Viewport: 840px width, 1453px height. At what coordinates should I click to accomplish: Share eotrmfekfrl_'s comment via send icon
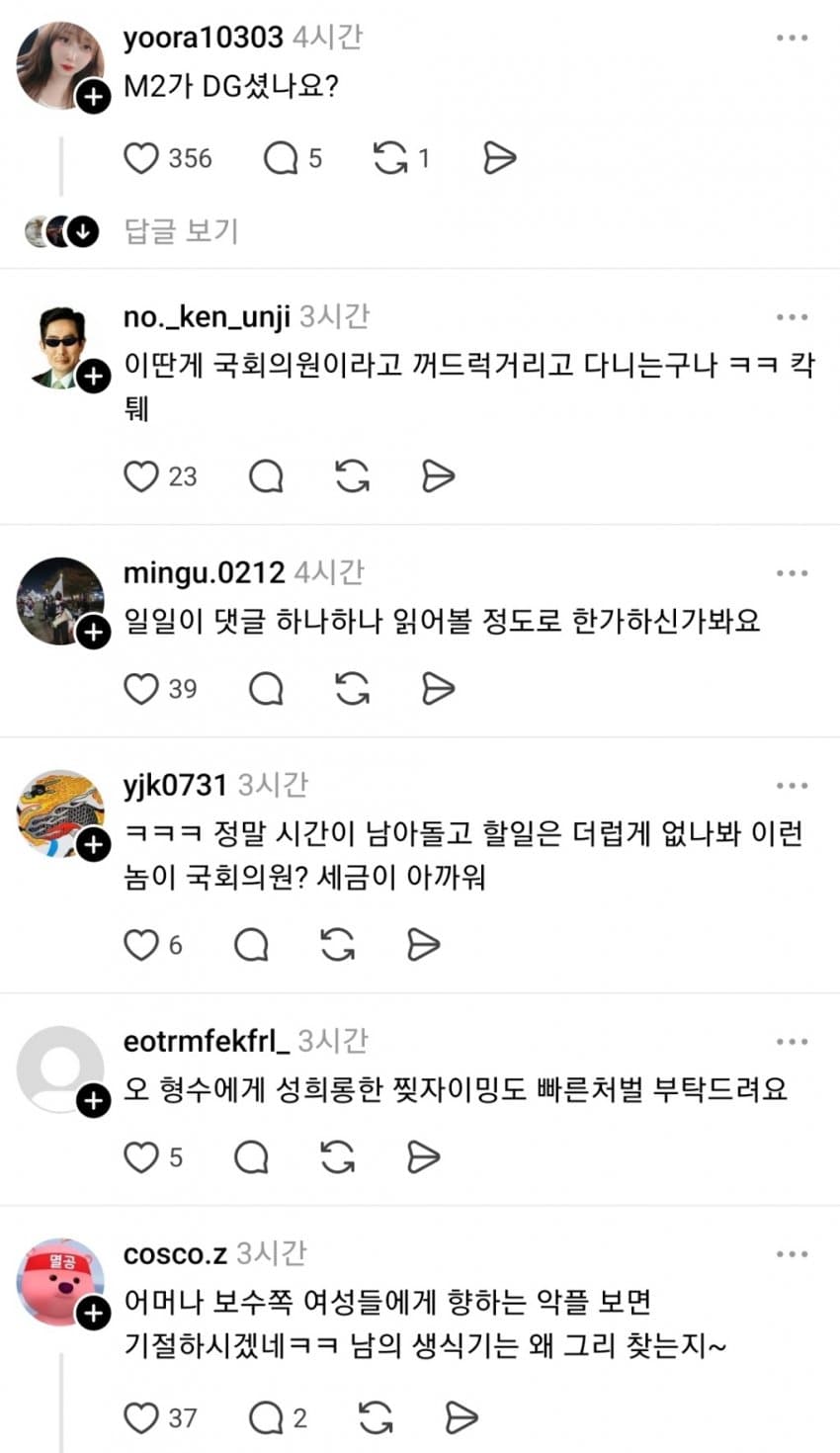423,1157
